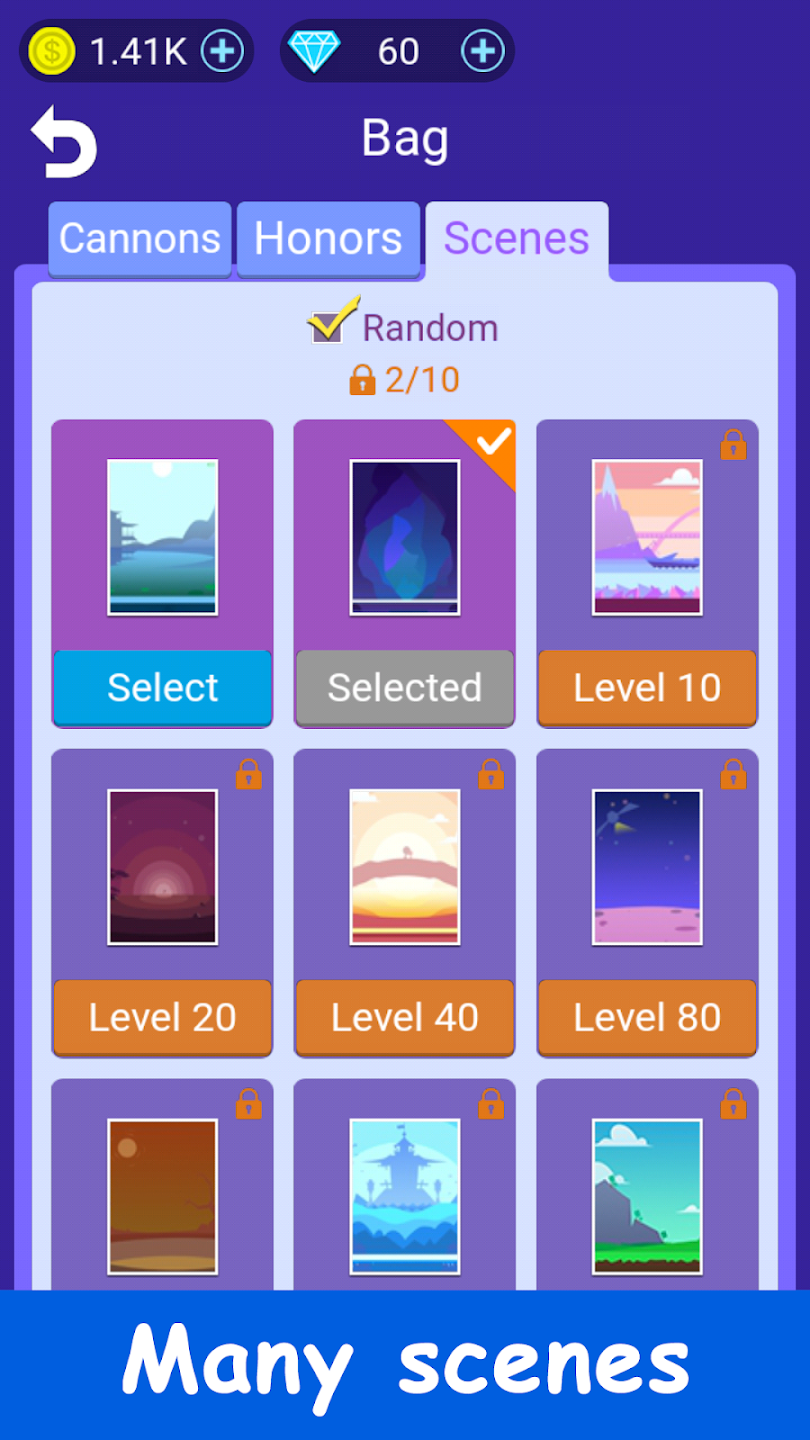The image size is (810, 1440).
Task: Tap the gray Selected button
Action: (x=405, y=687)
